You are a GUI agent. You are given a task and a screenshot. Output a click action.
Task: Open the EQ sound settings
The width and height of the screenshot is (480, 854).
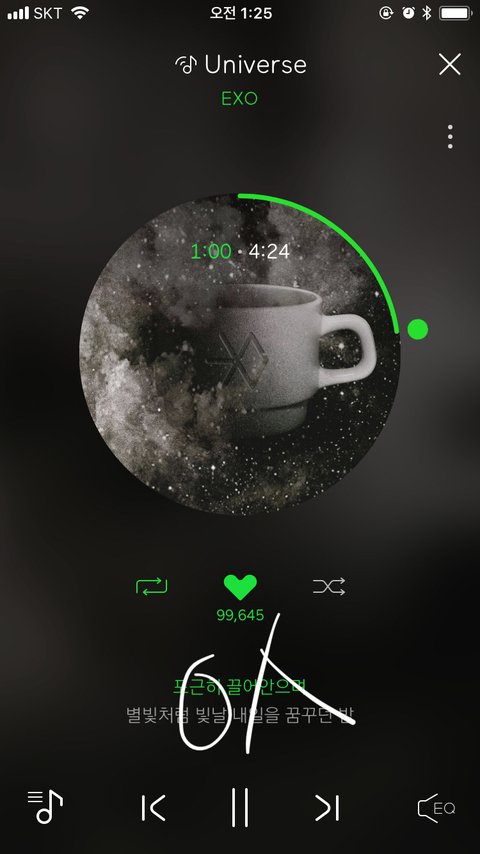pos(436,808)
